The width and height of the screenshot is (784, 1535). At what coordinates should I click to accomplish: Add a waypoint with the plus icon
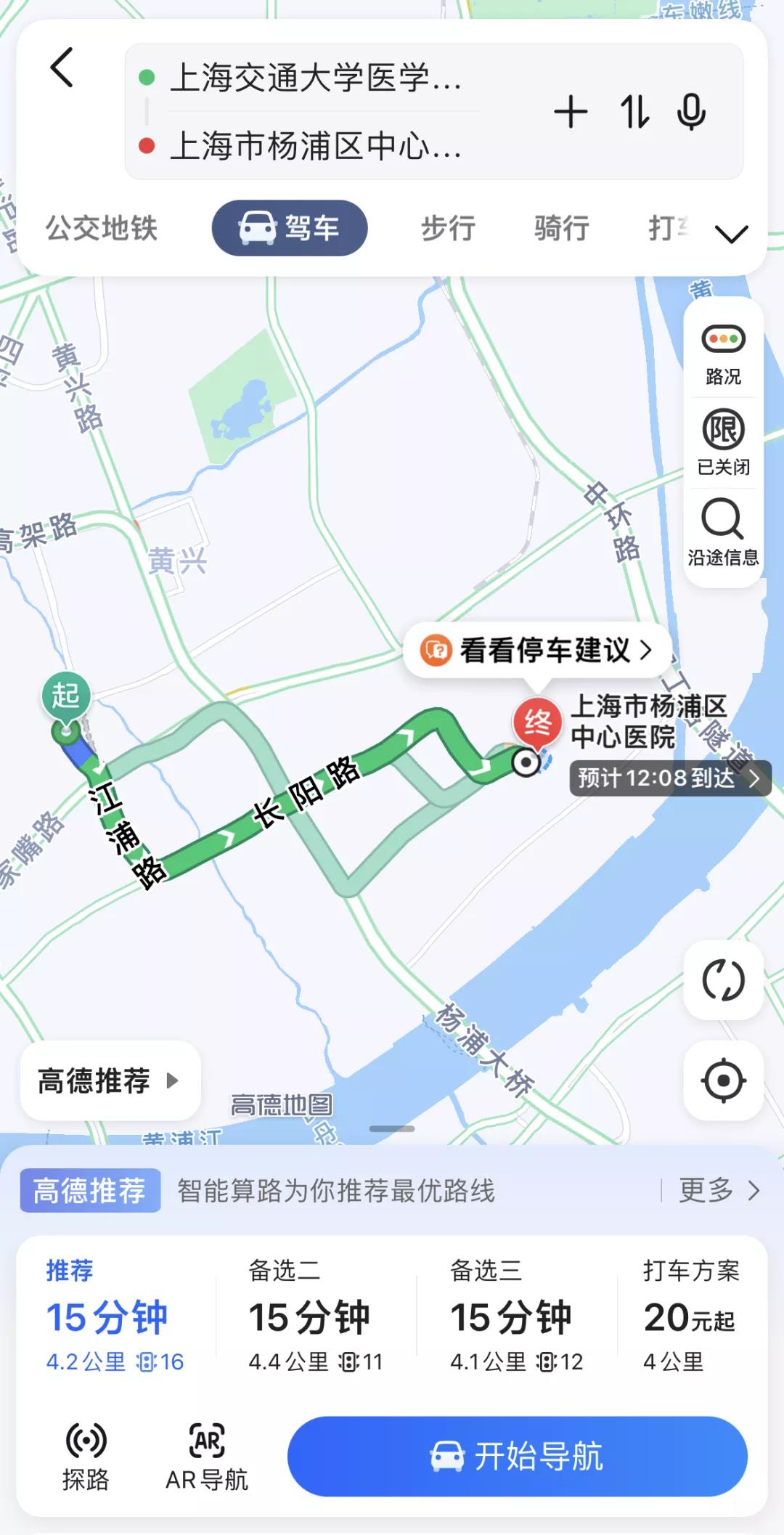tap(571, 112)
